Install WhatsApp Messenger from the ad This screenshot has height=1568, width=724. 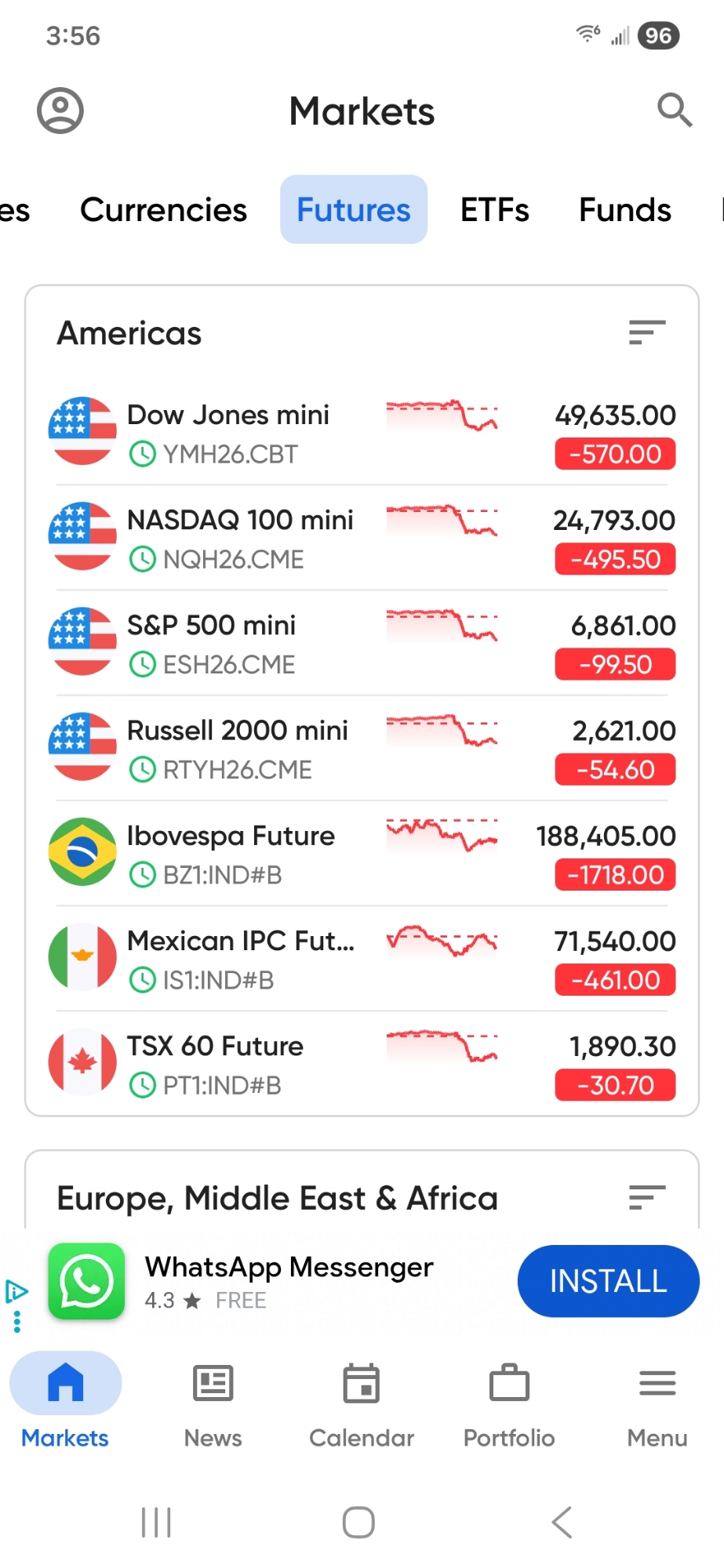[x=607, y=1281]
